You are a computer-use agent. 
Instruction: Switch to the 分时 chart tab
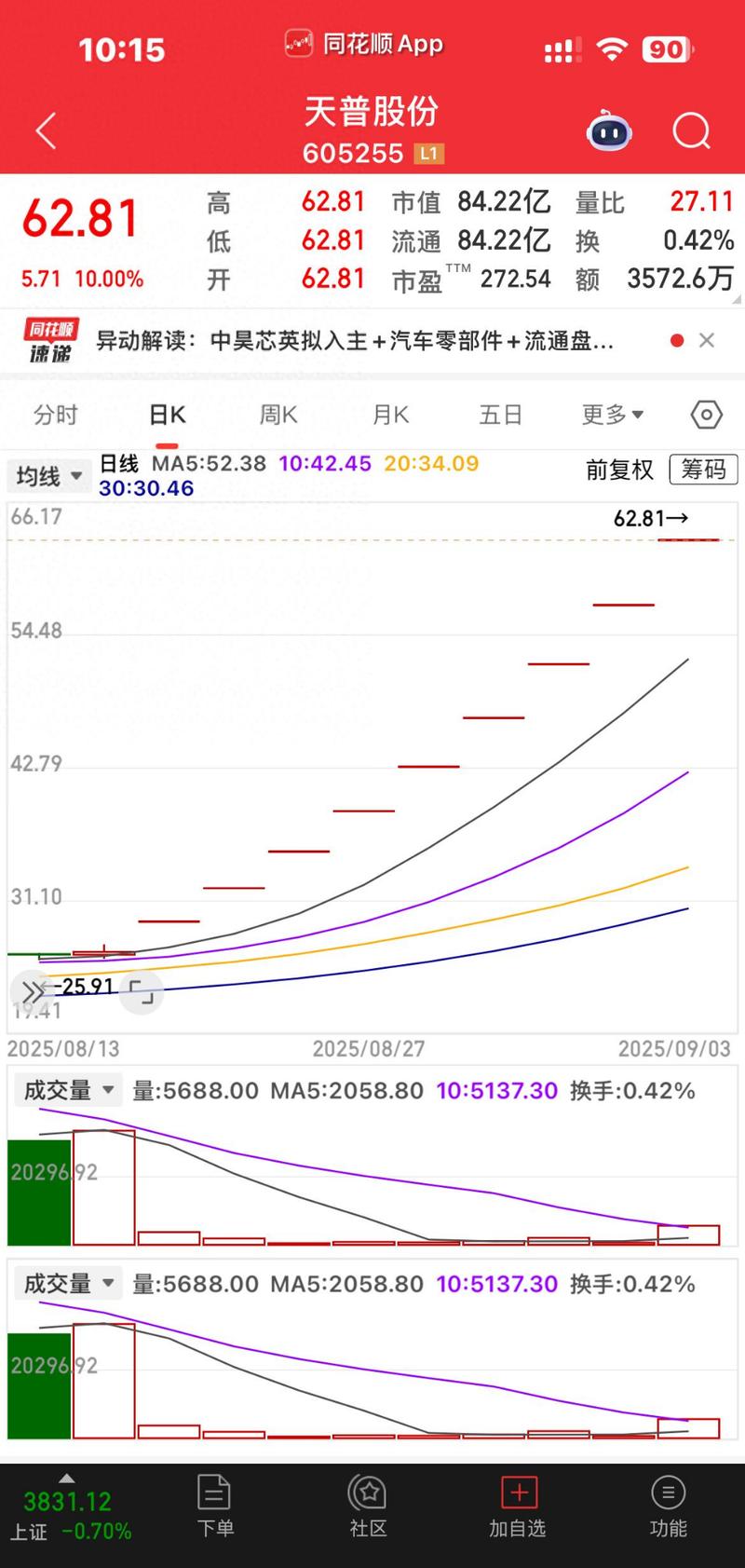point(56,415)
